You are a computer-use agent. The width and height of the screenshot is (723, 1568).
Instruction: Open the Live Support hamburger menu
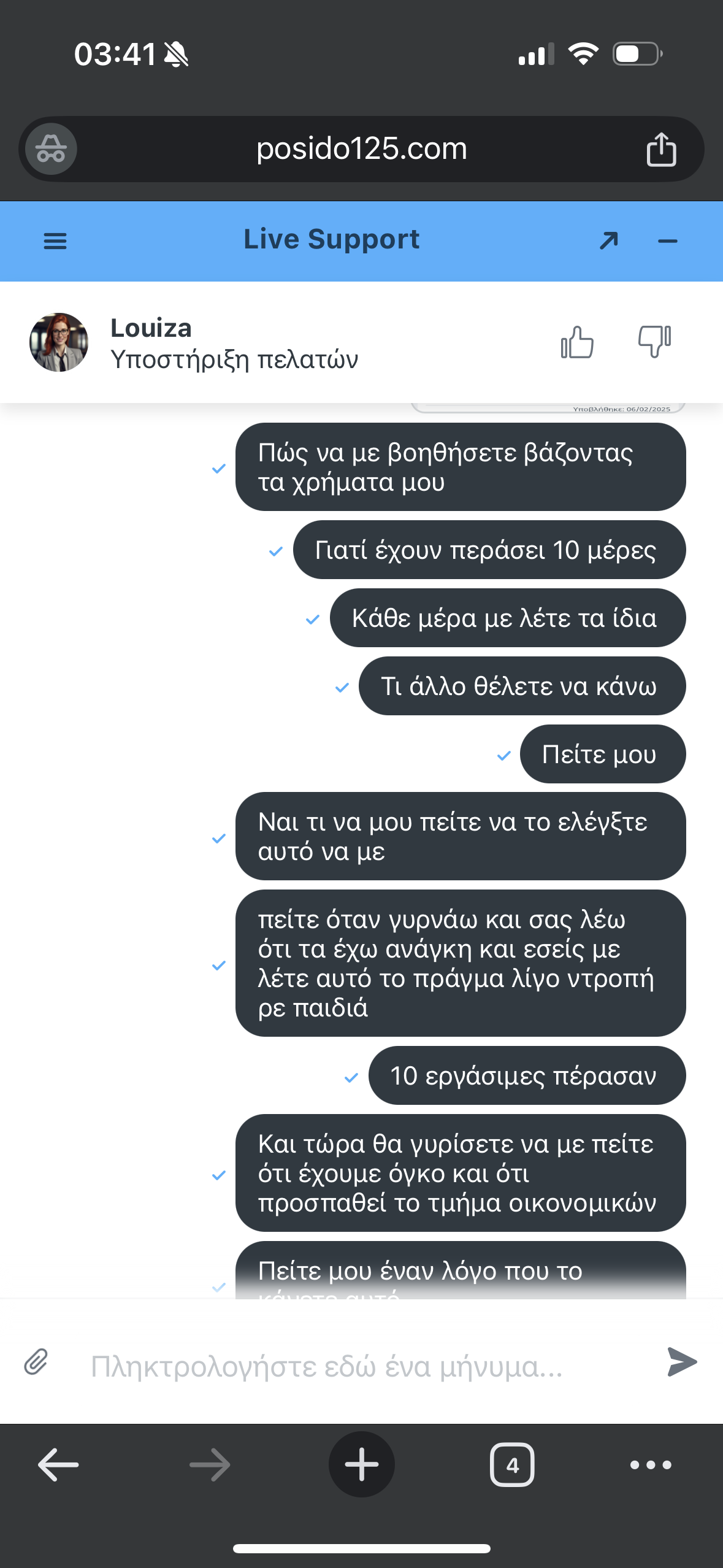tap(55, 241)
